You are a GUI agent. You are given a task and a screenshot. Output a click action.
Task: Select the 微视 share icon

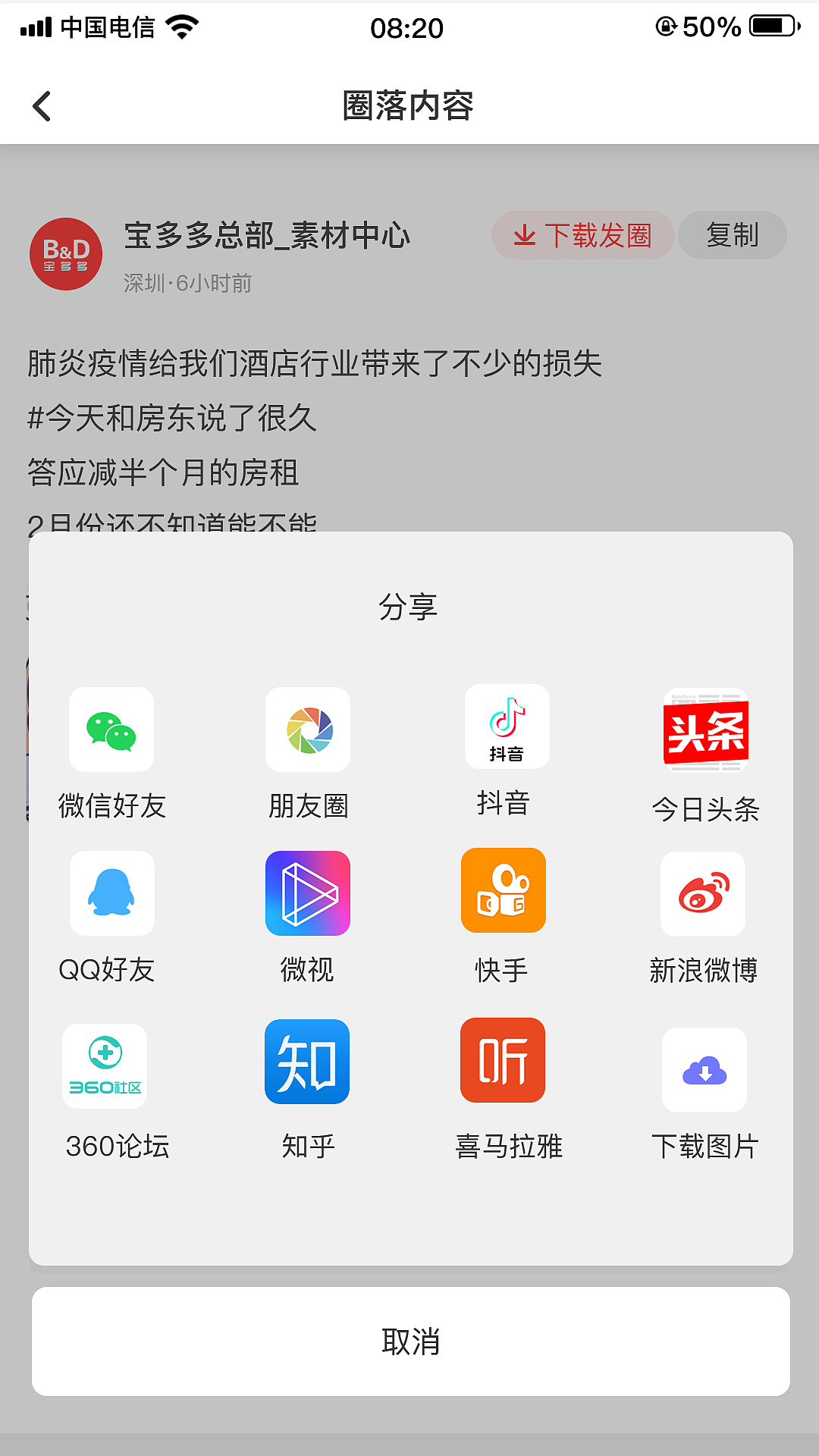click(307, 893)
